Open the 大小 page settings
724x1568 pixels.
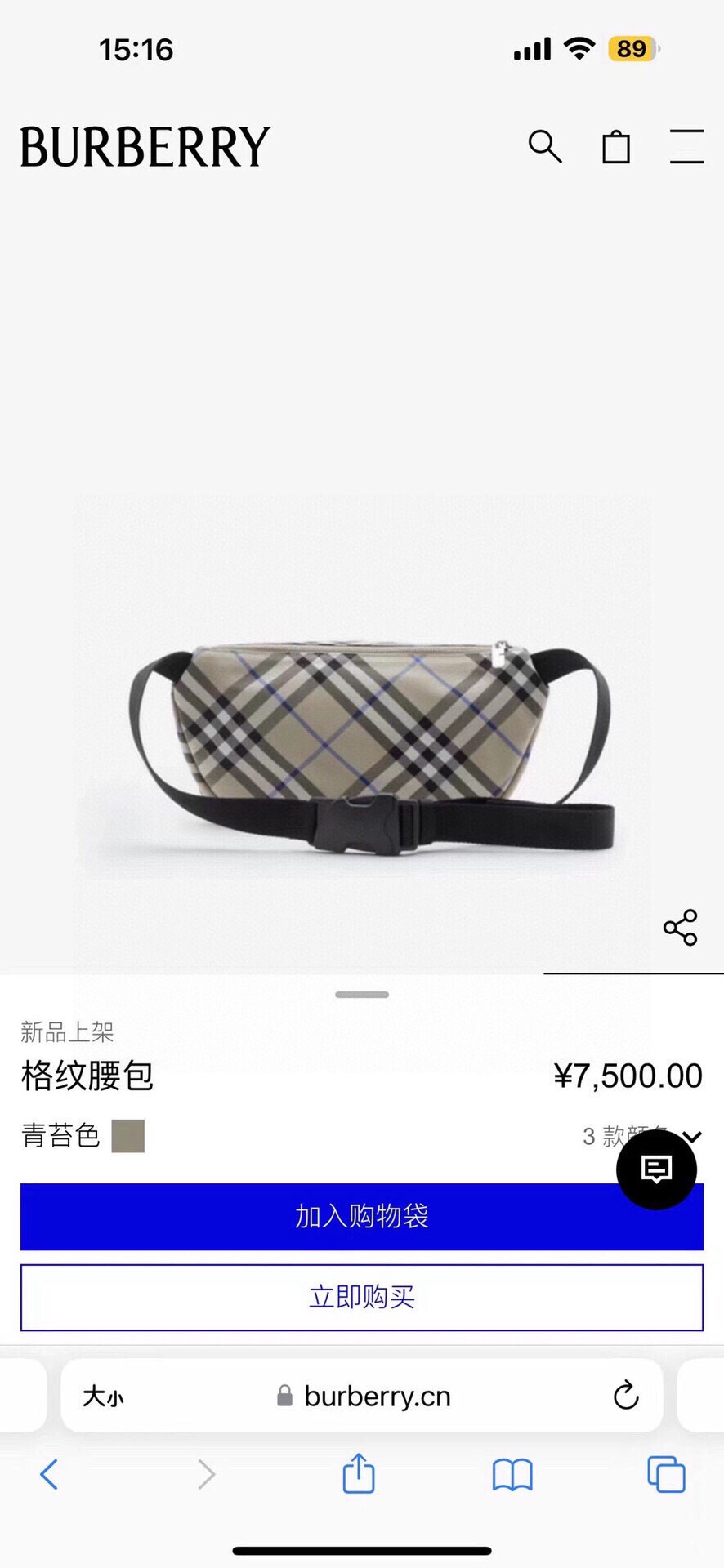click(103, 1396)
